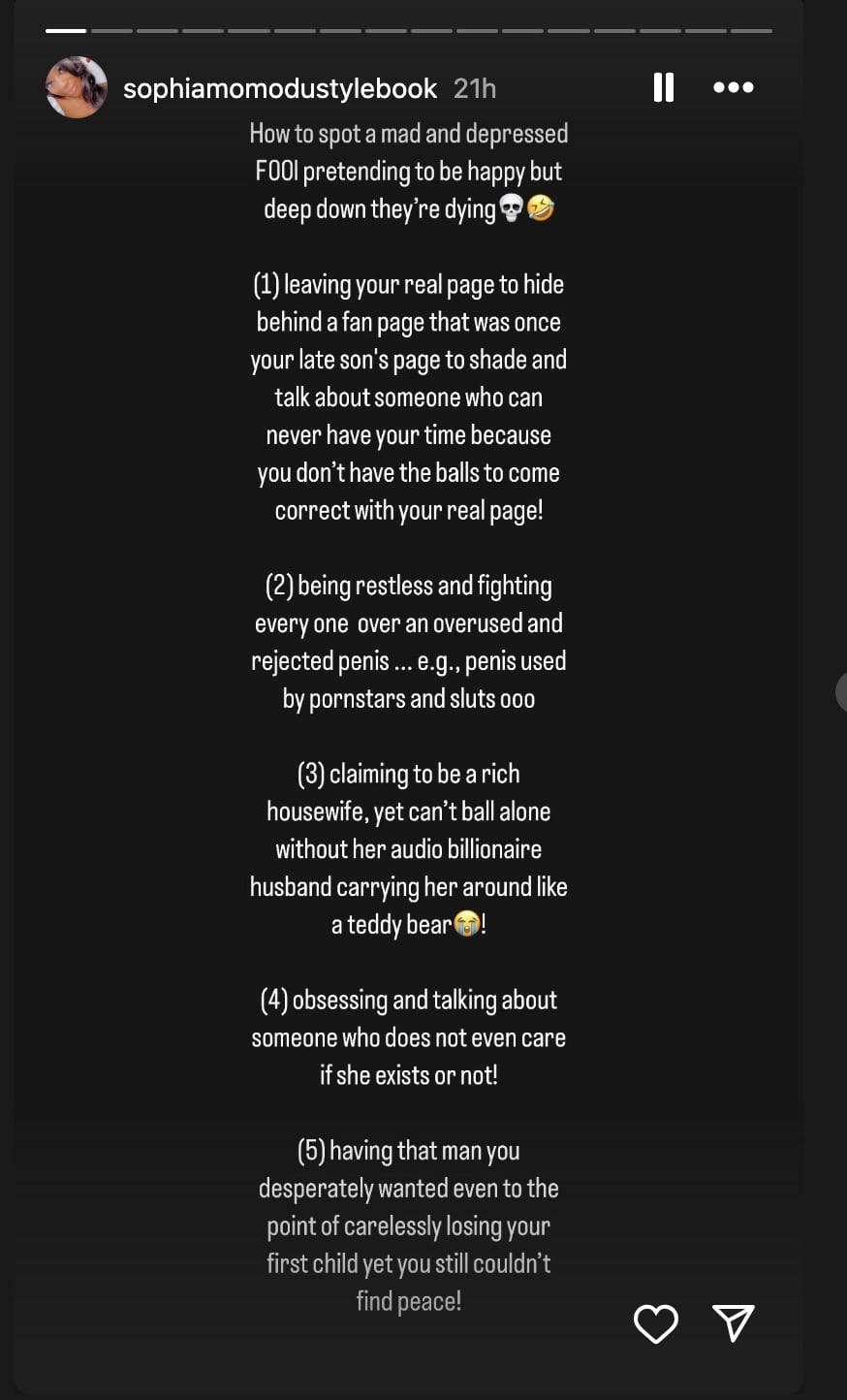The image size is (847, 1400).
Task: Like this story with the heart
Action: pos(655,1323)
